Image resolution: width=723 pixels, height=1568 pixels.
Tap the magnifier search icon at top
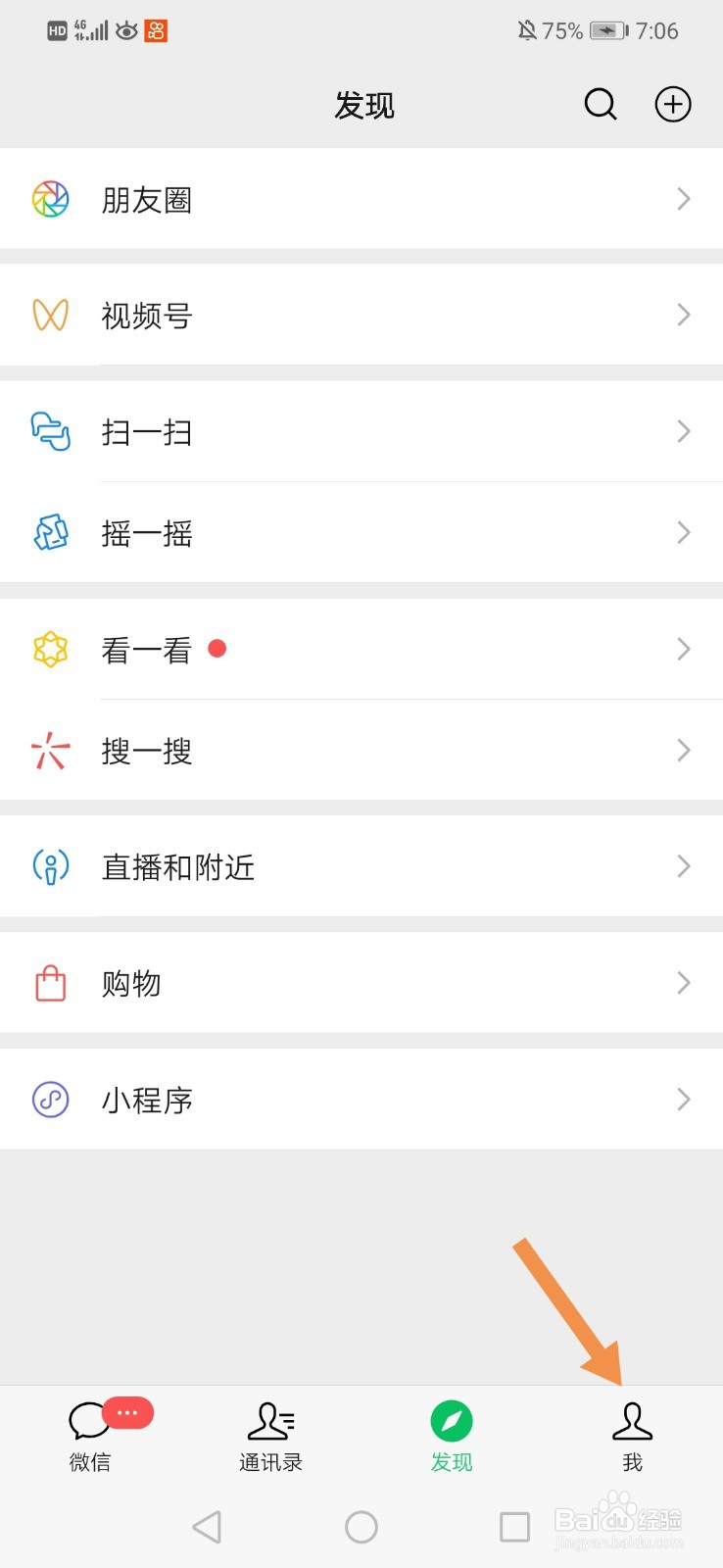tap(600, 104)
